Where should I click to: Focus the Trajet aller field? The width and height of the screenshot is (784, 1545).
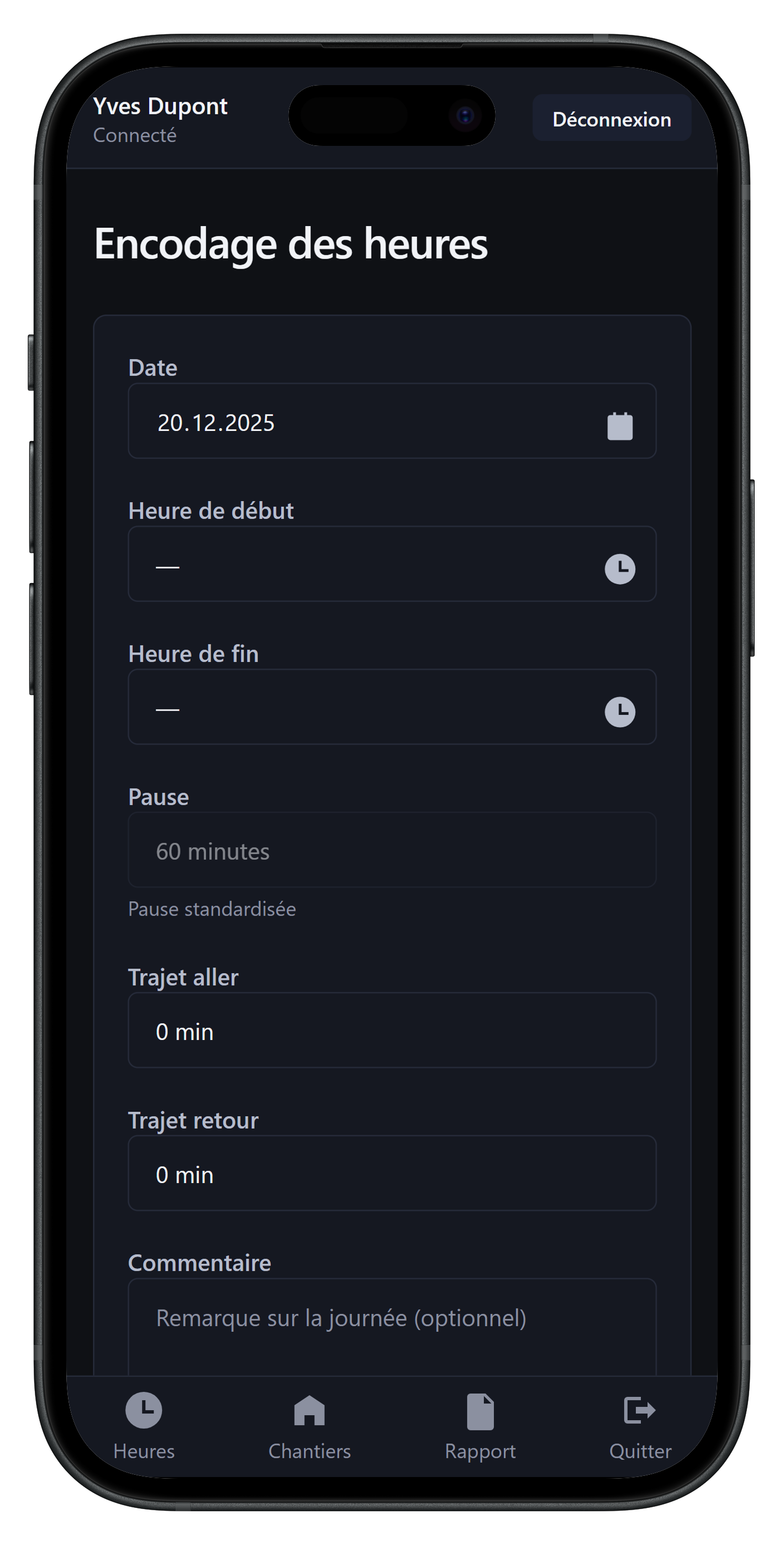391,1030
